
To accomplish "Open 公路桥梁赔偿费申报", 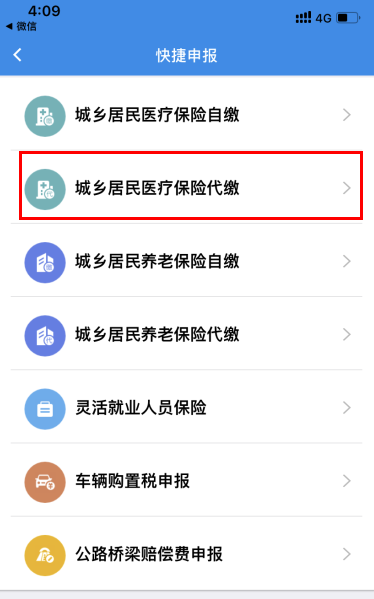I will 187,554.
